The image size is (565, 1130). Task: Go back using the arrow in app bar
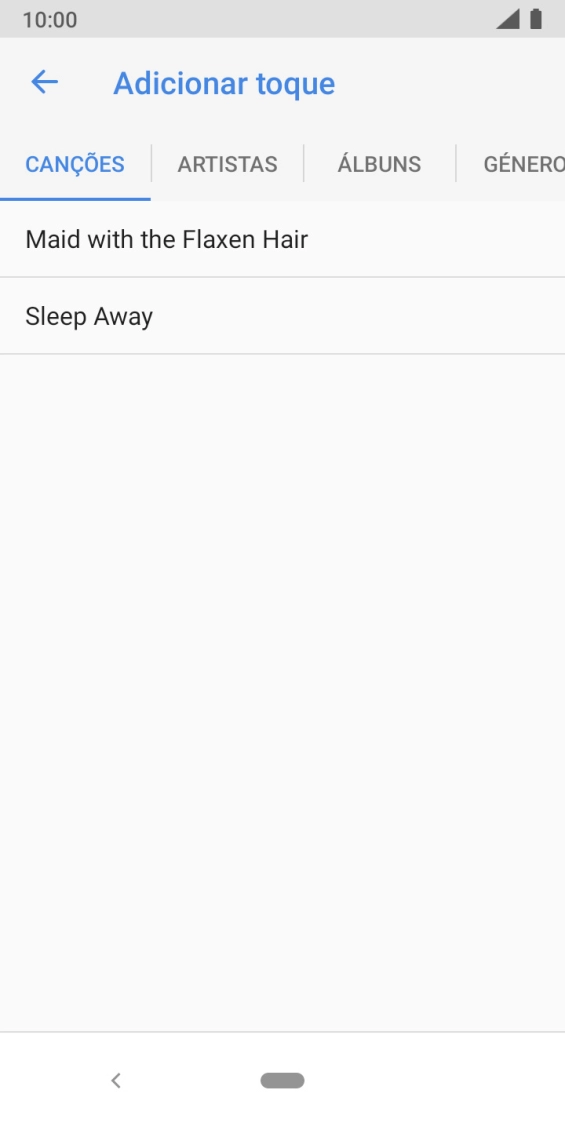tap(44, 83)
